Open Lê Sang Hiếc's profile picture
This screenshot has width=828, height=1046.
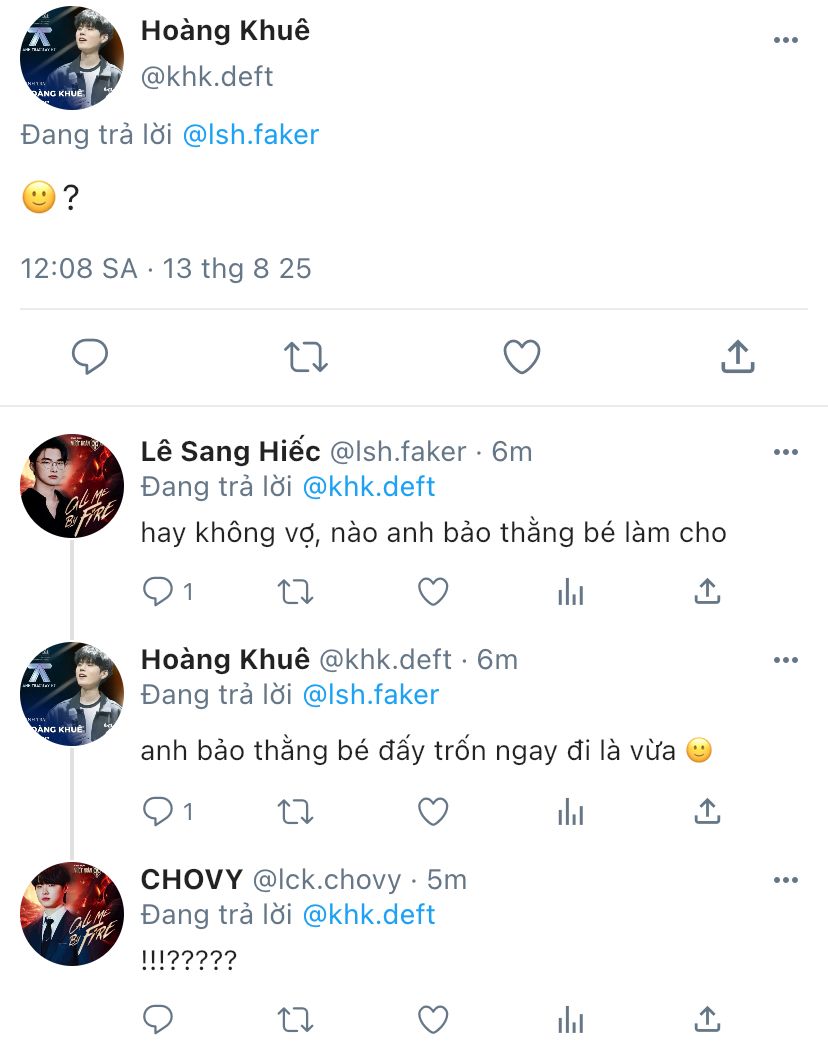point(72,486)
